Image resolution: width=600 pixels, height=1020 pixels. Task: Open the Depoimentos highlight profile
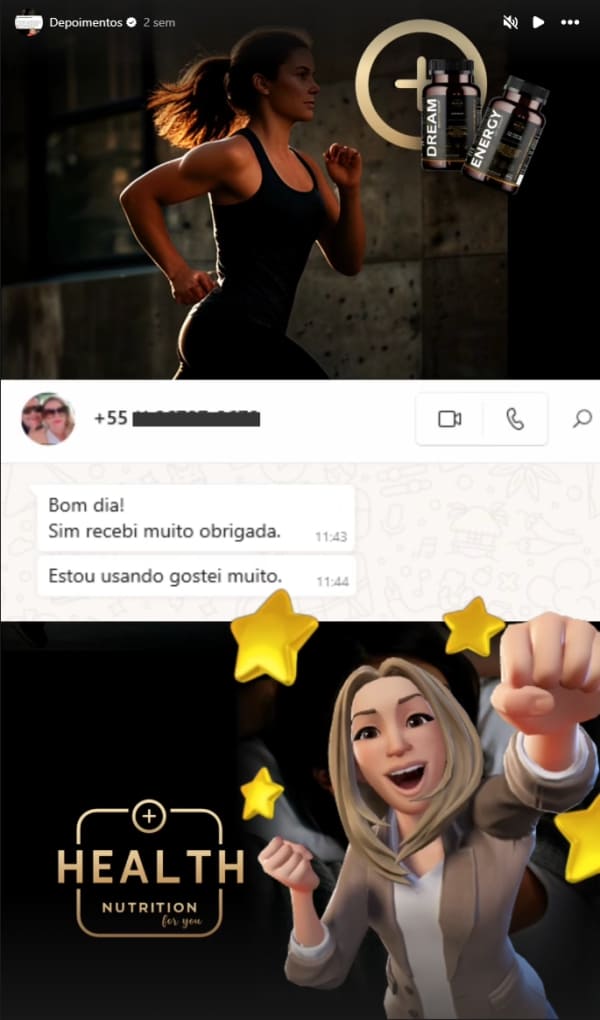coord(84,21)
